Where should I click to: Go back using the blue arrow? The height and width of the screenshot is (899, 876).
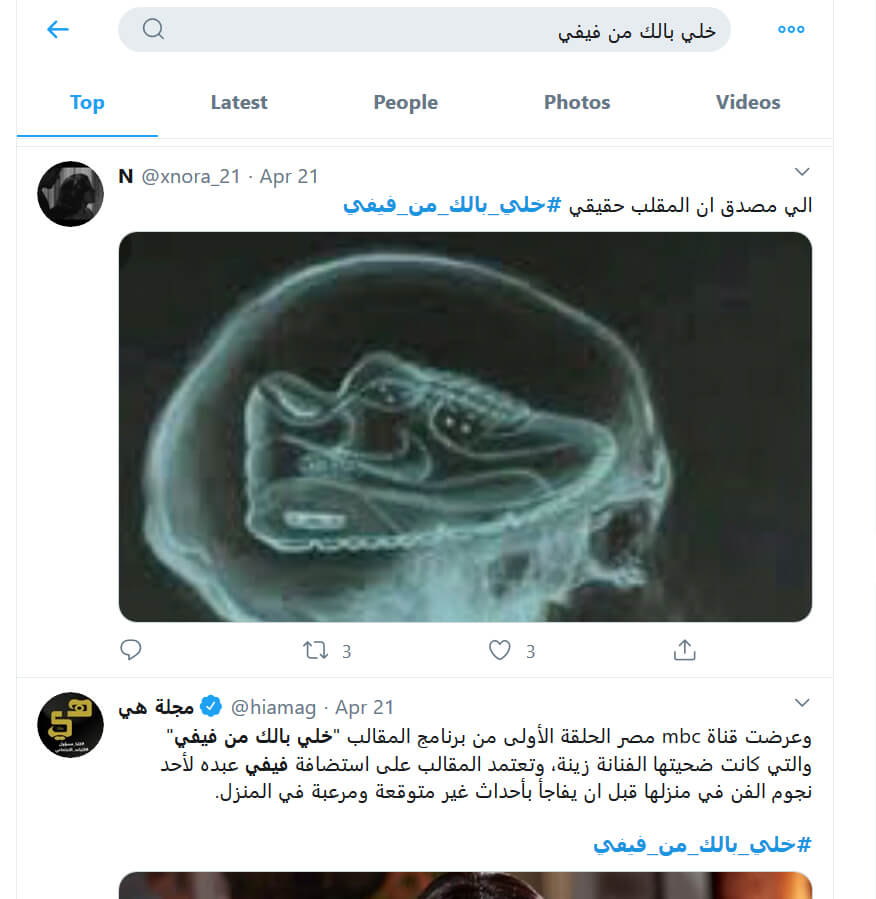click(58, 30)
